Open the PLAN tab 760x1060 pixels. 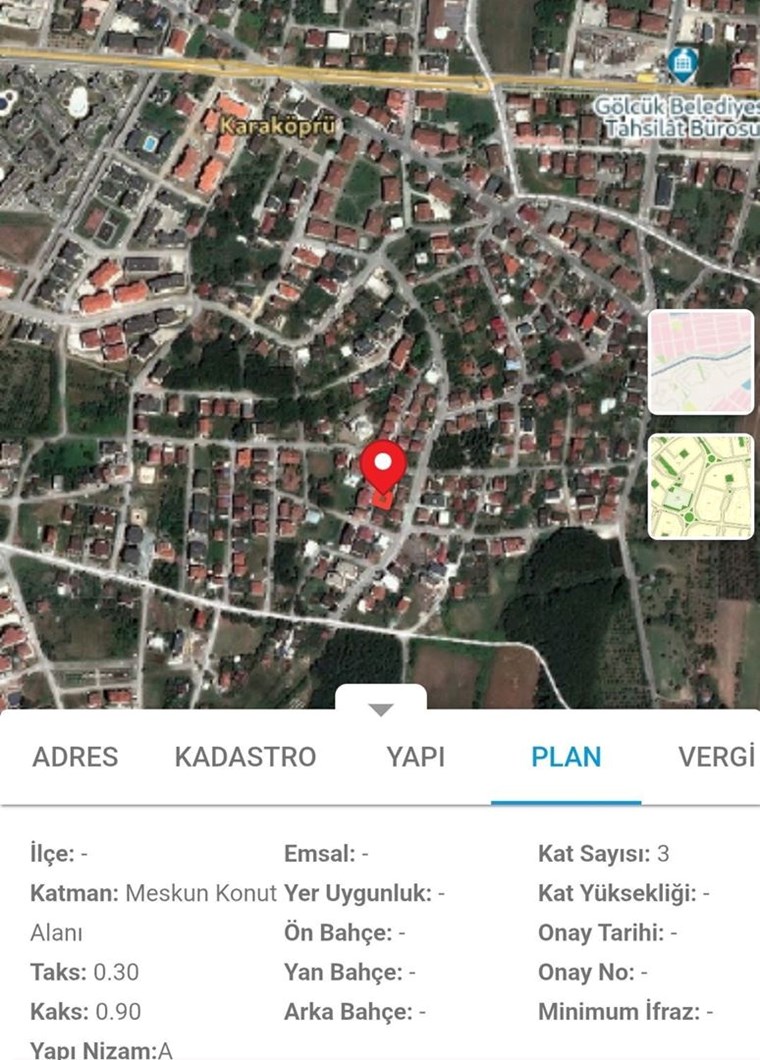click(x=566, y=757)
